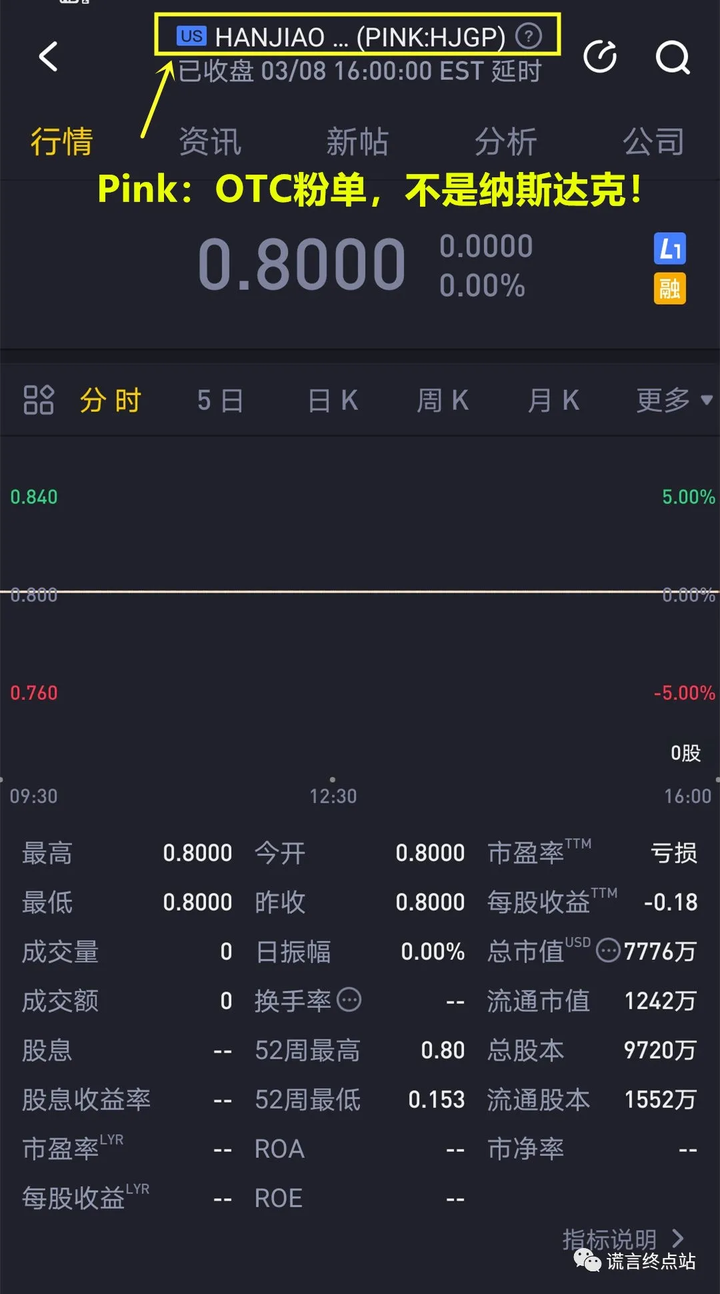This screenshot has height=1294, width=720.
Task: Go back using the top-left arrow
Action: [x=48, y=57]
